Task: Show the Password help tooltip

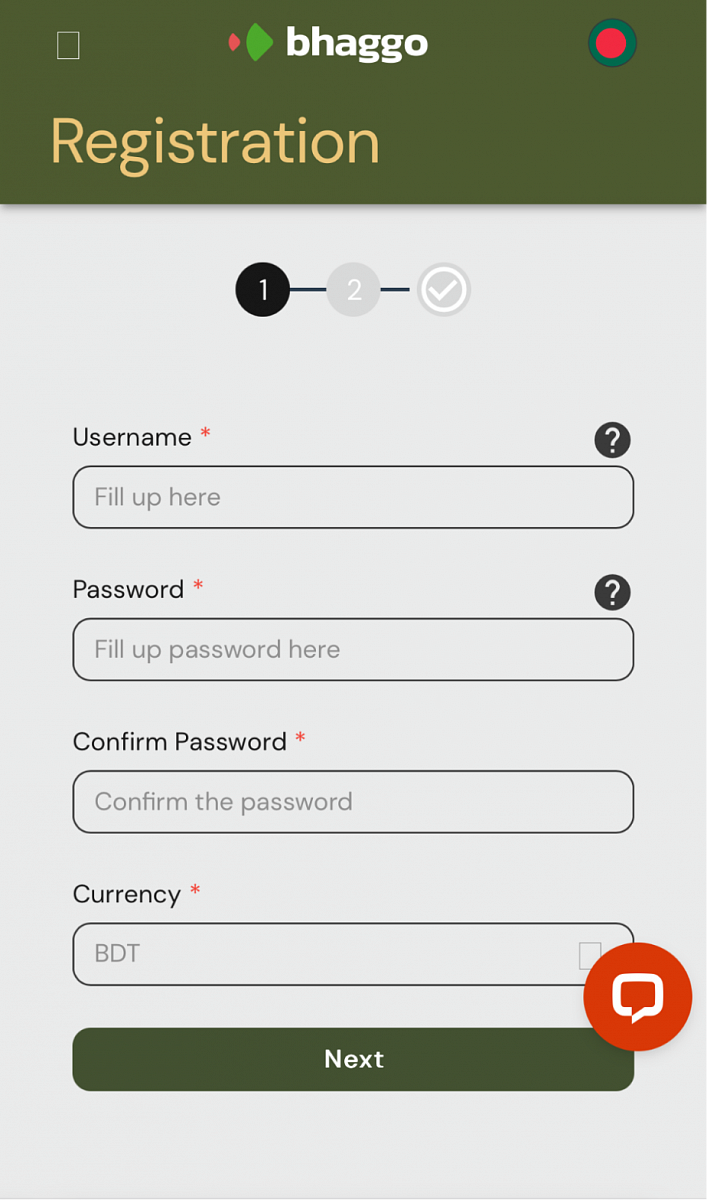Action: 612,593
